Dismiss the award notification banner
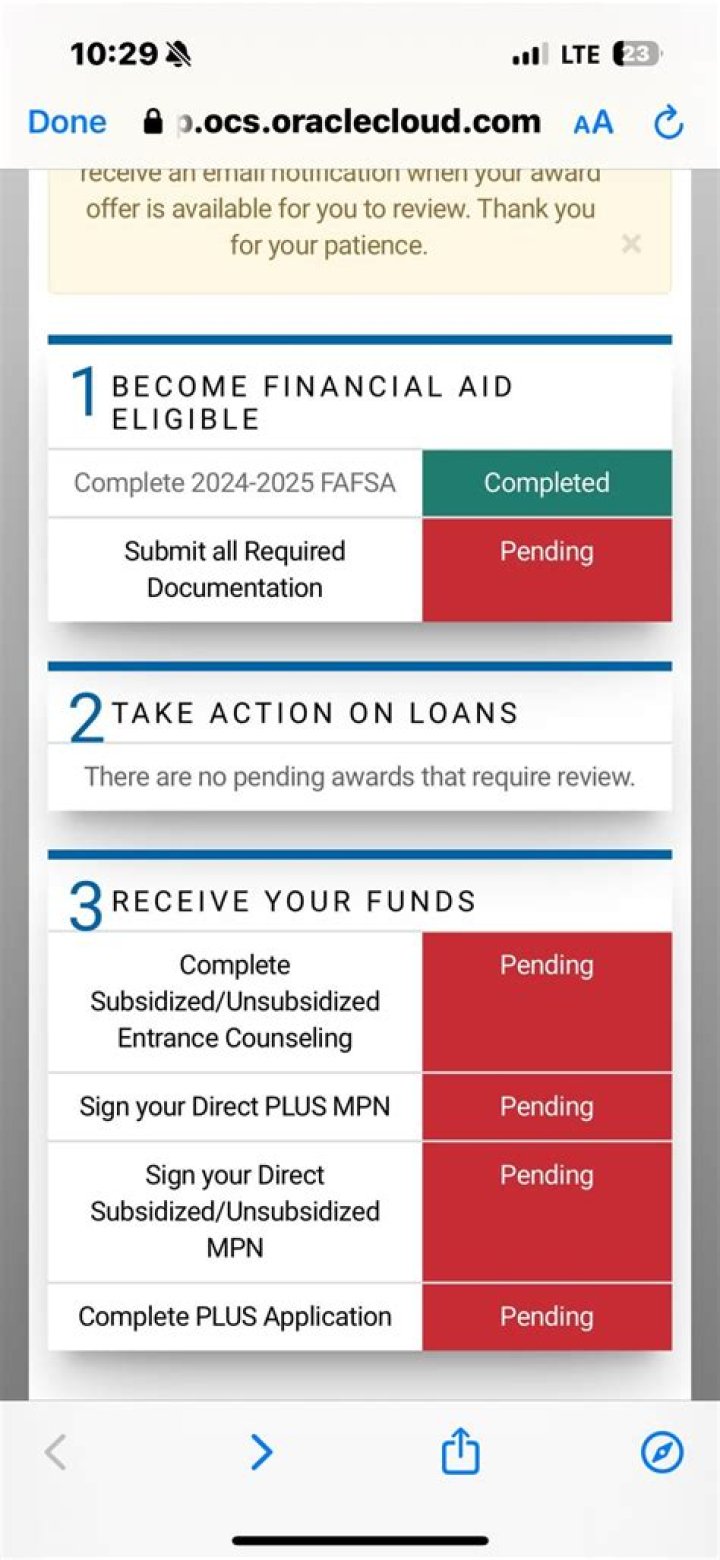Viewport: 720px width, 1560px height. [x=631, y=243]
